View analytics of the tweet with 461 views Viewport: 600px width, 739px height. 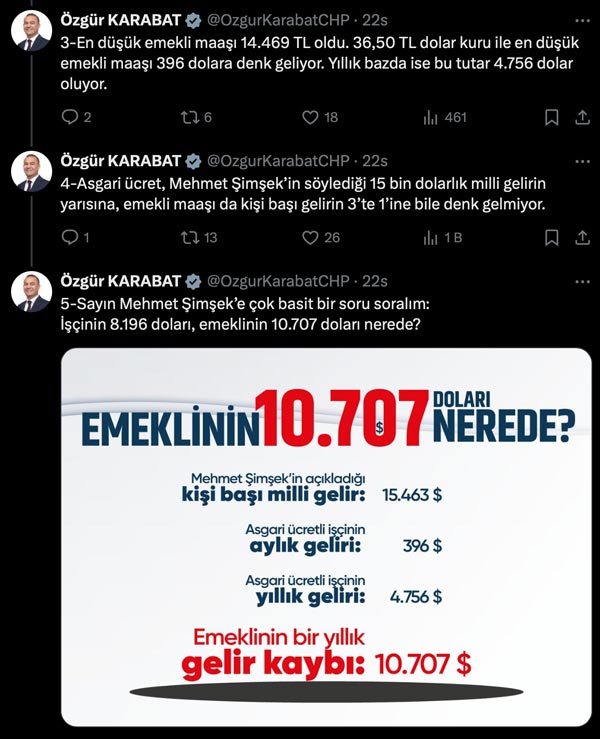pos(432,117)
